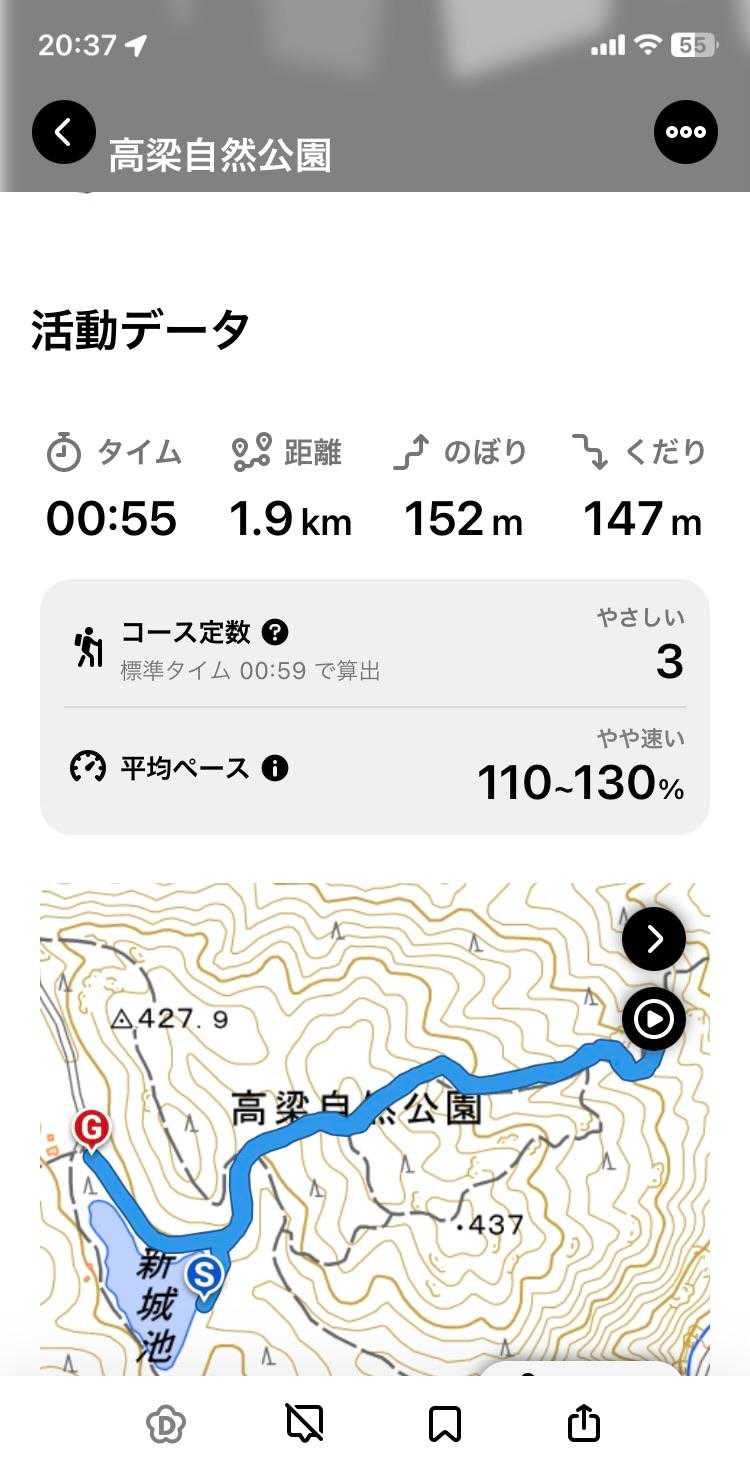
Task: View info about 平均ペース
Action: tap(275, 768)
